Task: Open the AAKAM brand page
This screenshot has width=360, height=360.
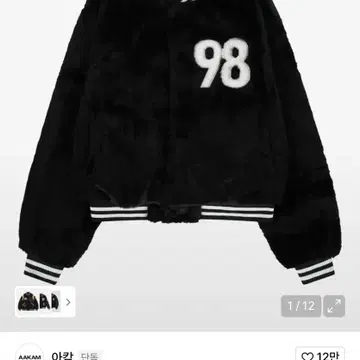Action: click(30, 353)
